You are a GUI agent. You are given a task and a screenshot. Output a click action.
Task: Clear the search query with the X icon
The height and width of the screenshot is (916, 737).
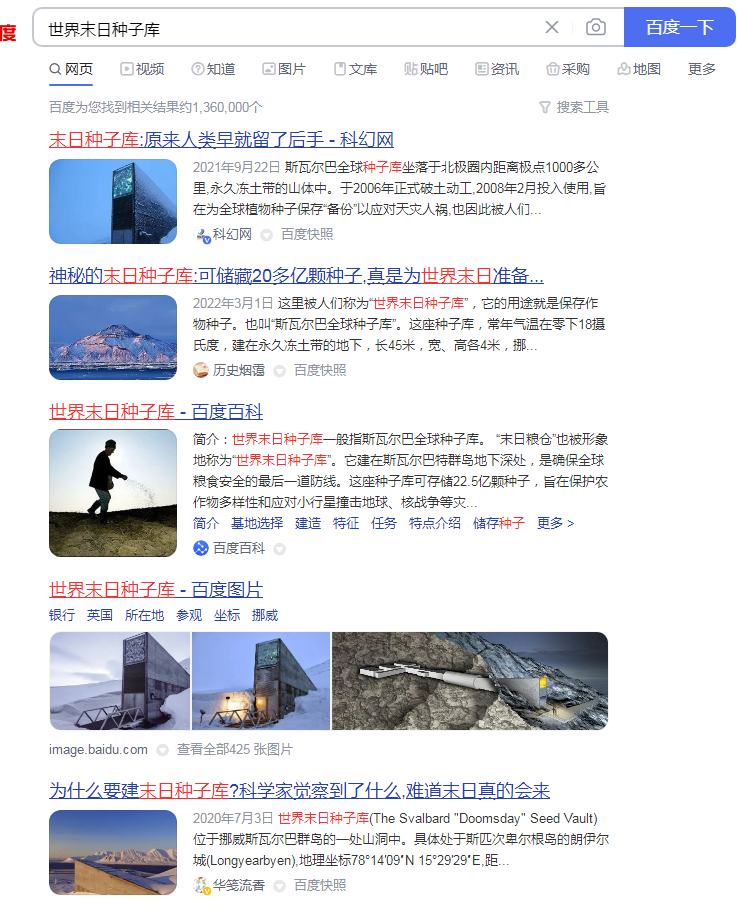click(x=552, y=27)
